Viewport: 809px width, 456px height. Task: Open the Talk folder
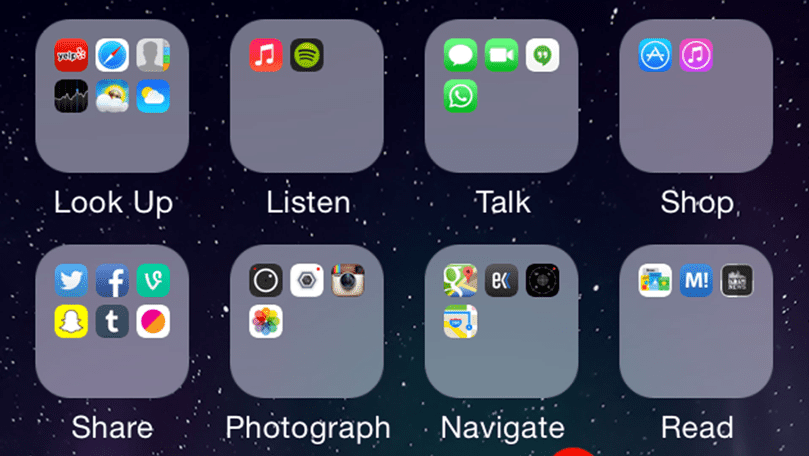502,97
